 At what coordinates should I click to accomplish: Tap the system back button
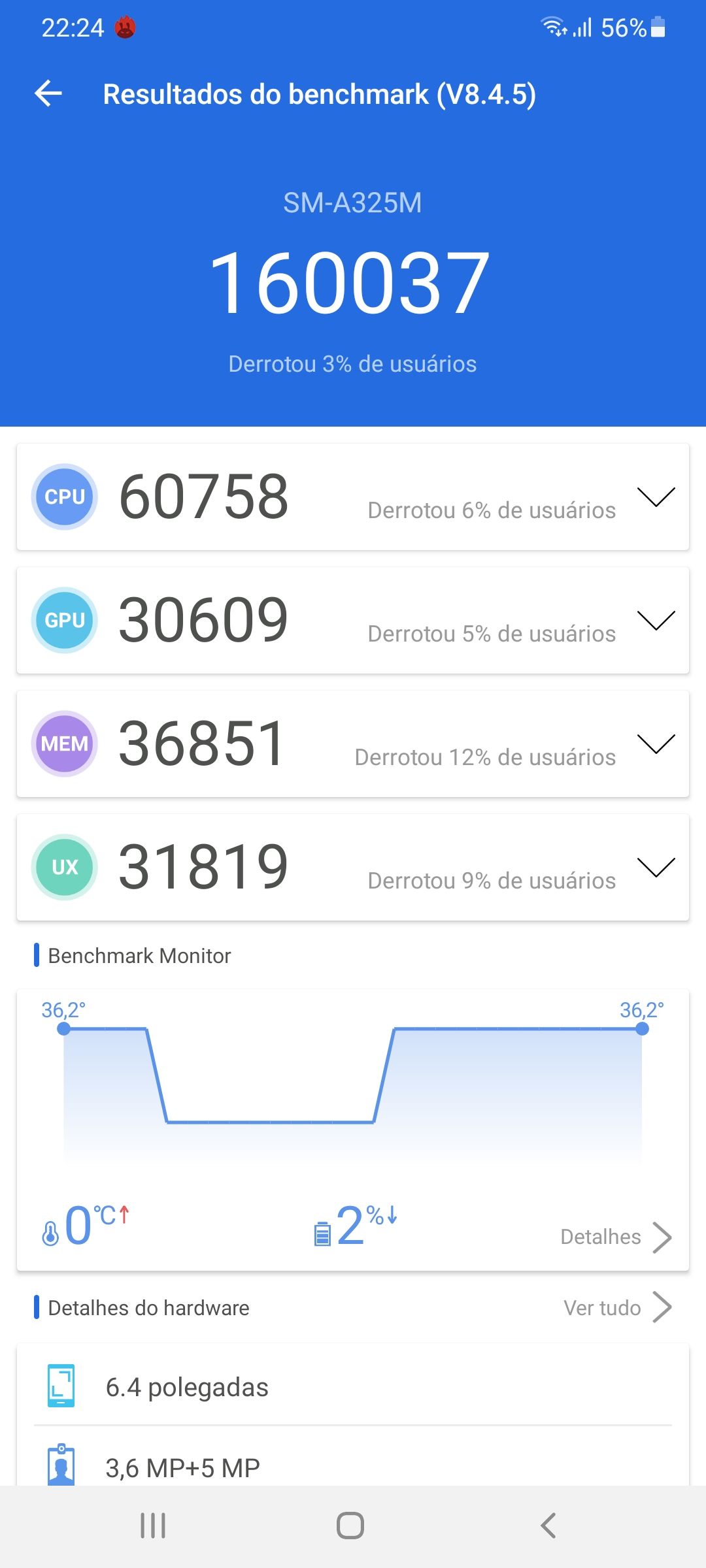[x=548, y=1526]
